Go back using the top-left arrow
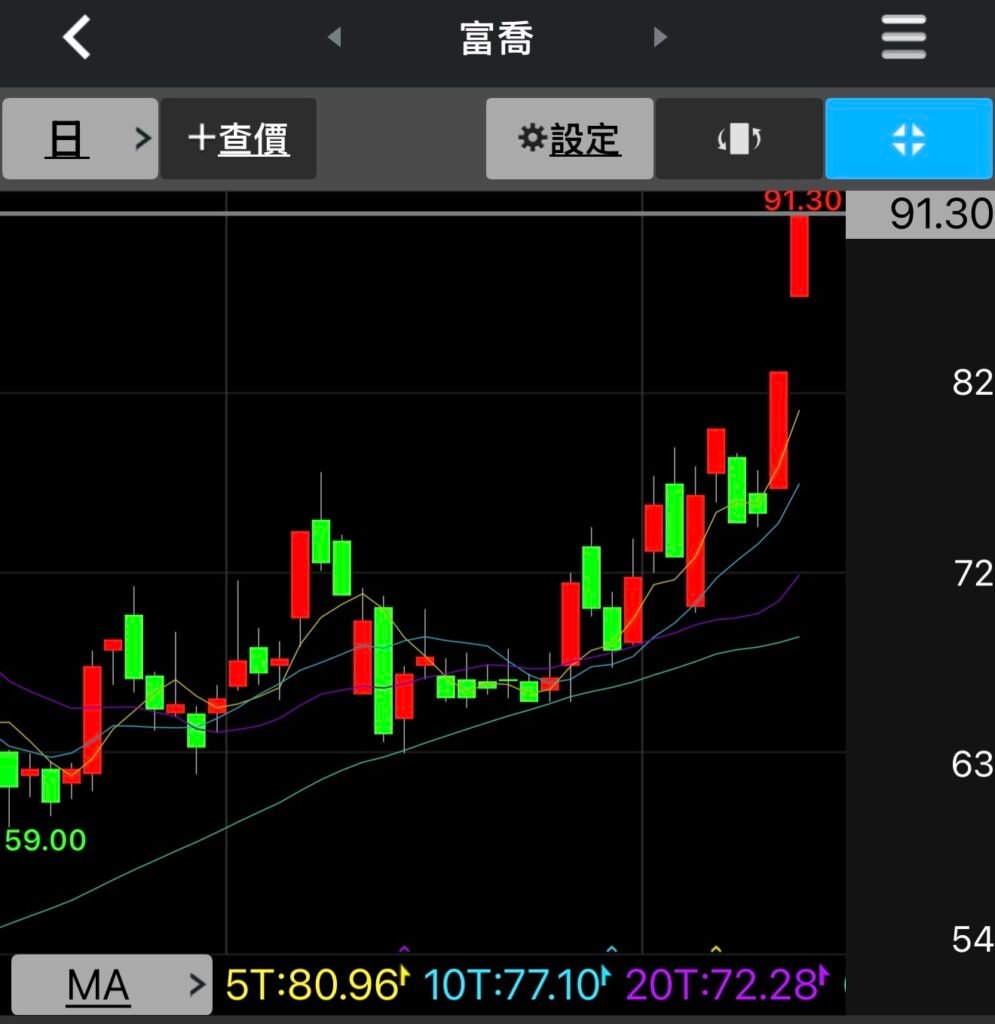995x1024 pixels. [x=77, y=39]
